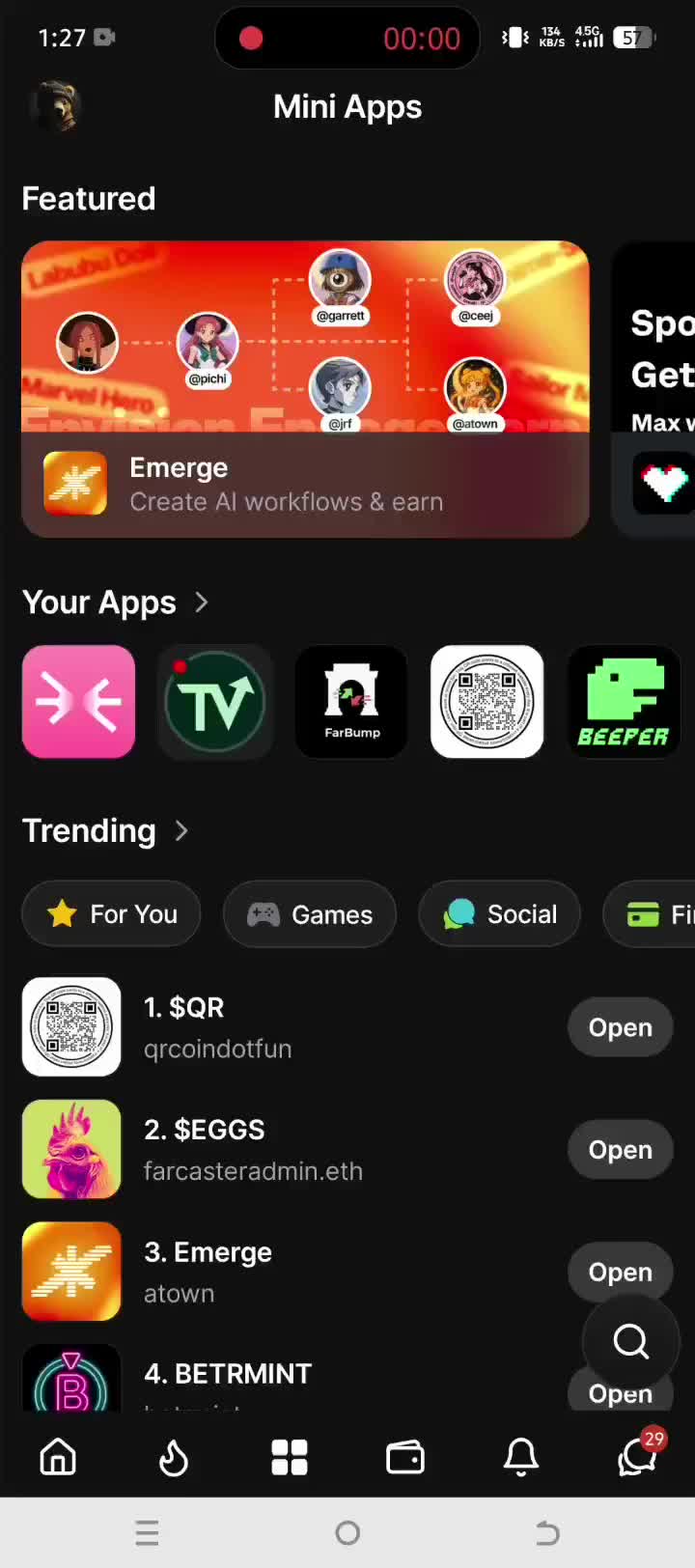Search mini apps with the magnifier button
The width and height of the screenshot is (695, 1568).
[x=631, y=1341]
